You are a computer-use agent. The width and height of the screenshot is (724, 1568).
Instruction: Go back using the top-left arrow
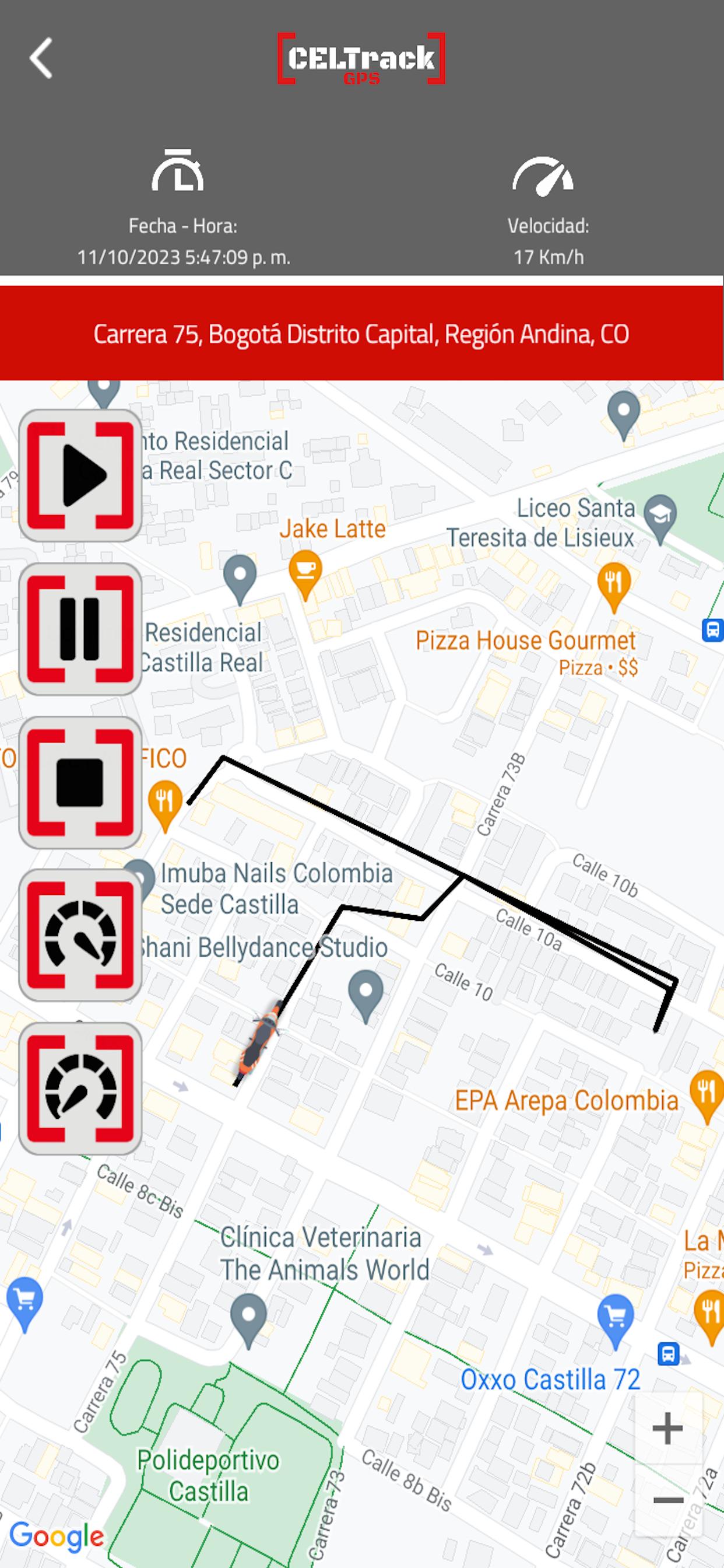(x=41, y=58)
